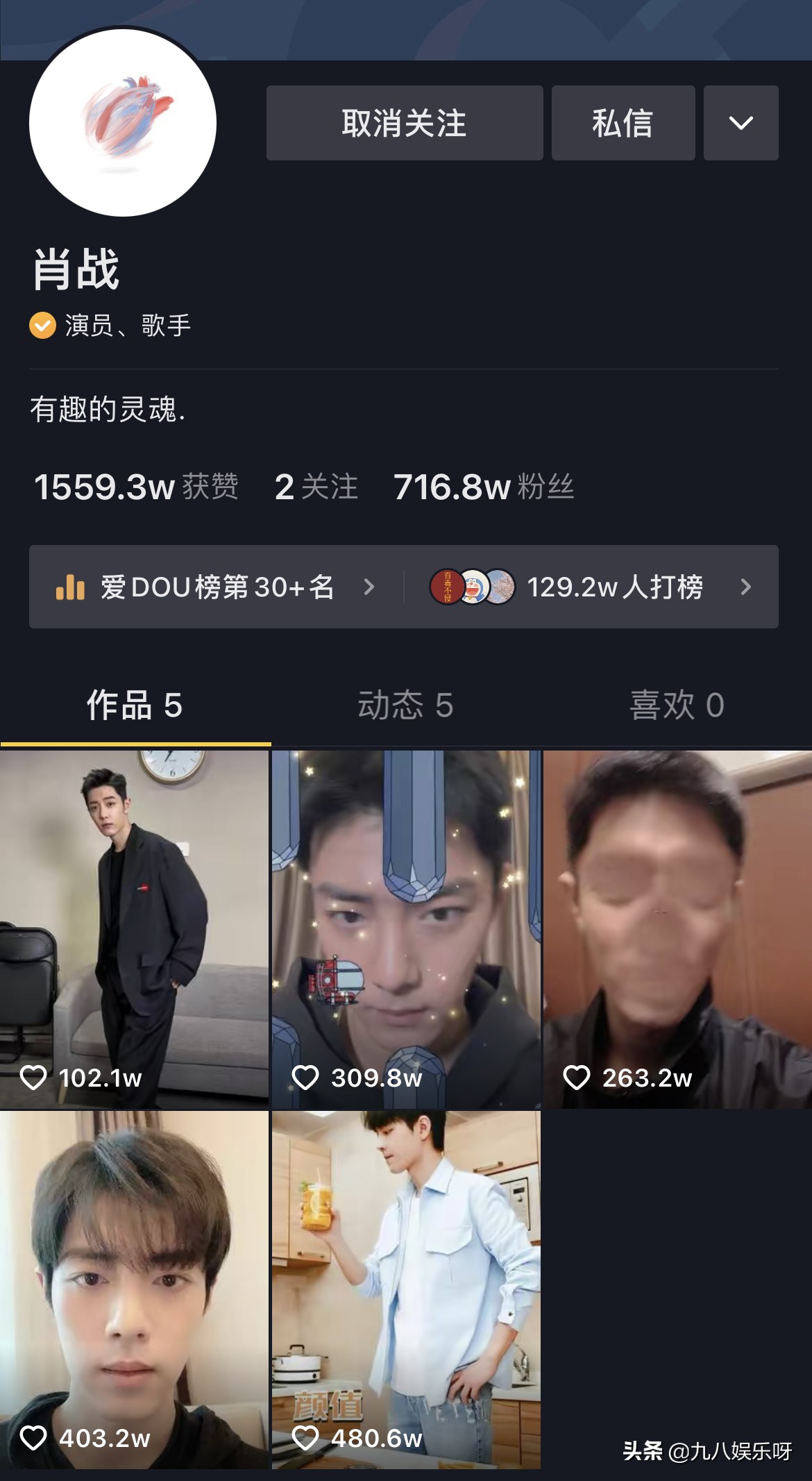Open the video with 102.1w likes

point(134,929)
